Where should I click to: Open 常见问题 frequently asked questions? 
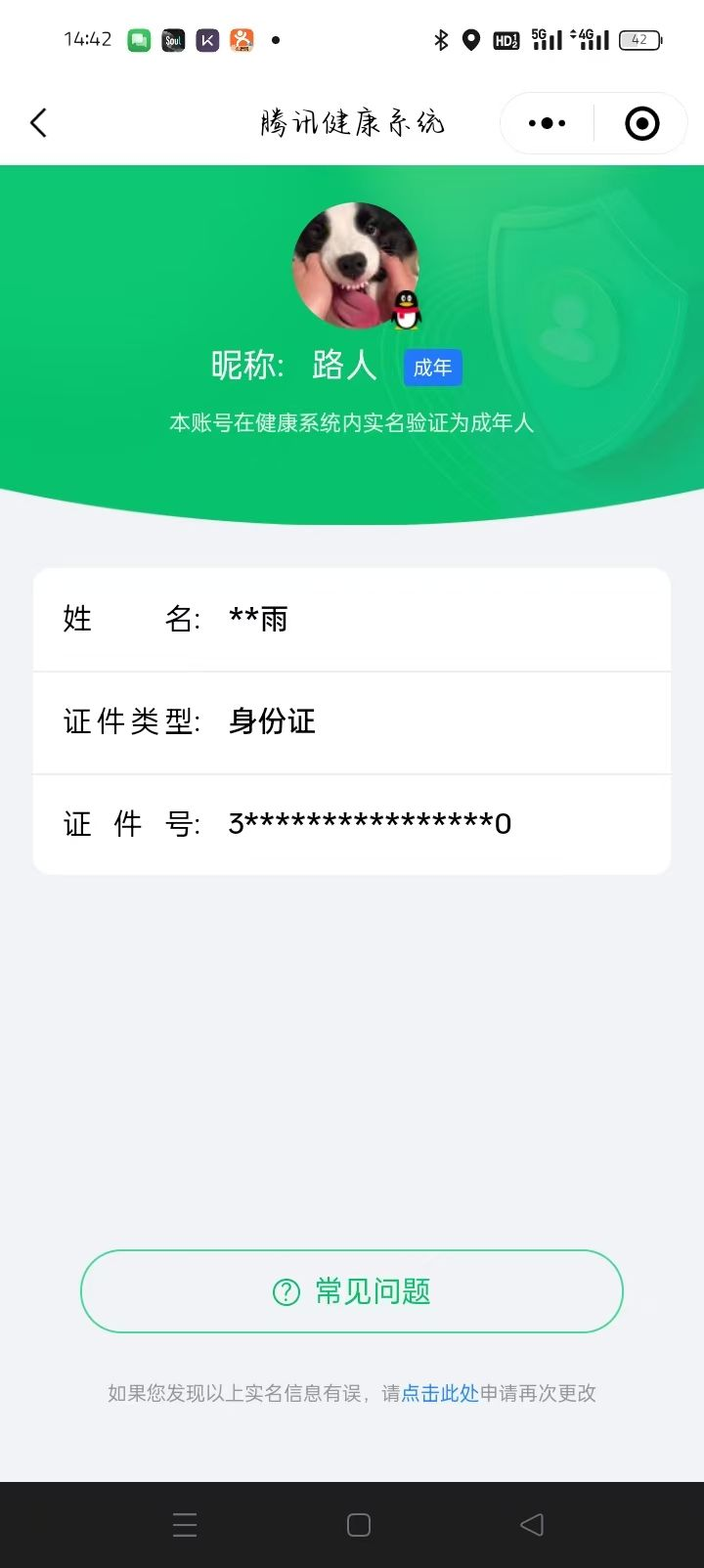point(352,1291)
